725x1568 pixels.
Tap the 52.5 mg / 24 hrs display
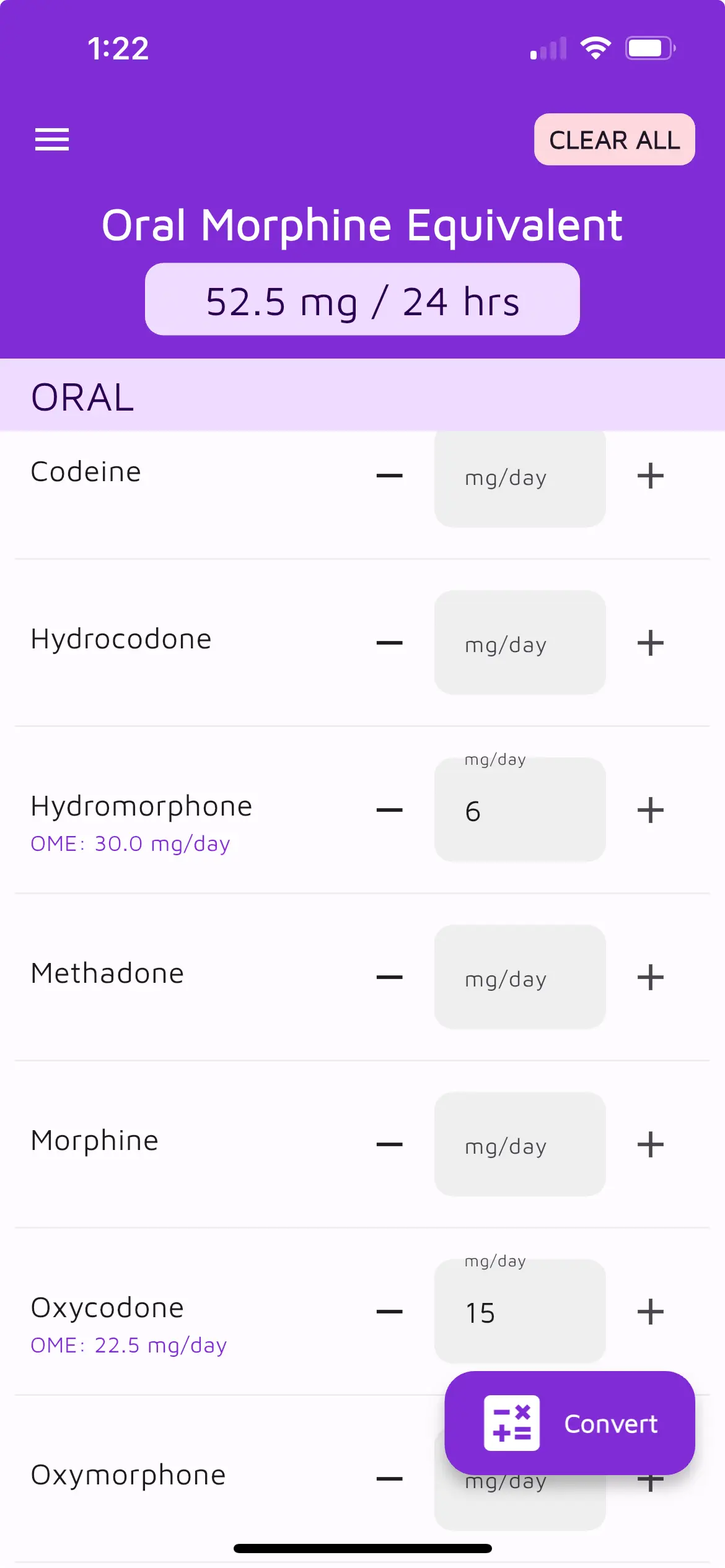pos(362,299)
